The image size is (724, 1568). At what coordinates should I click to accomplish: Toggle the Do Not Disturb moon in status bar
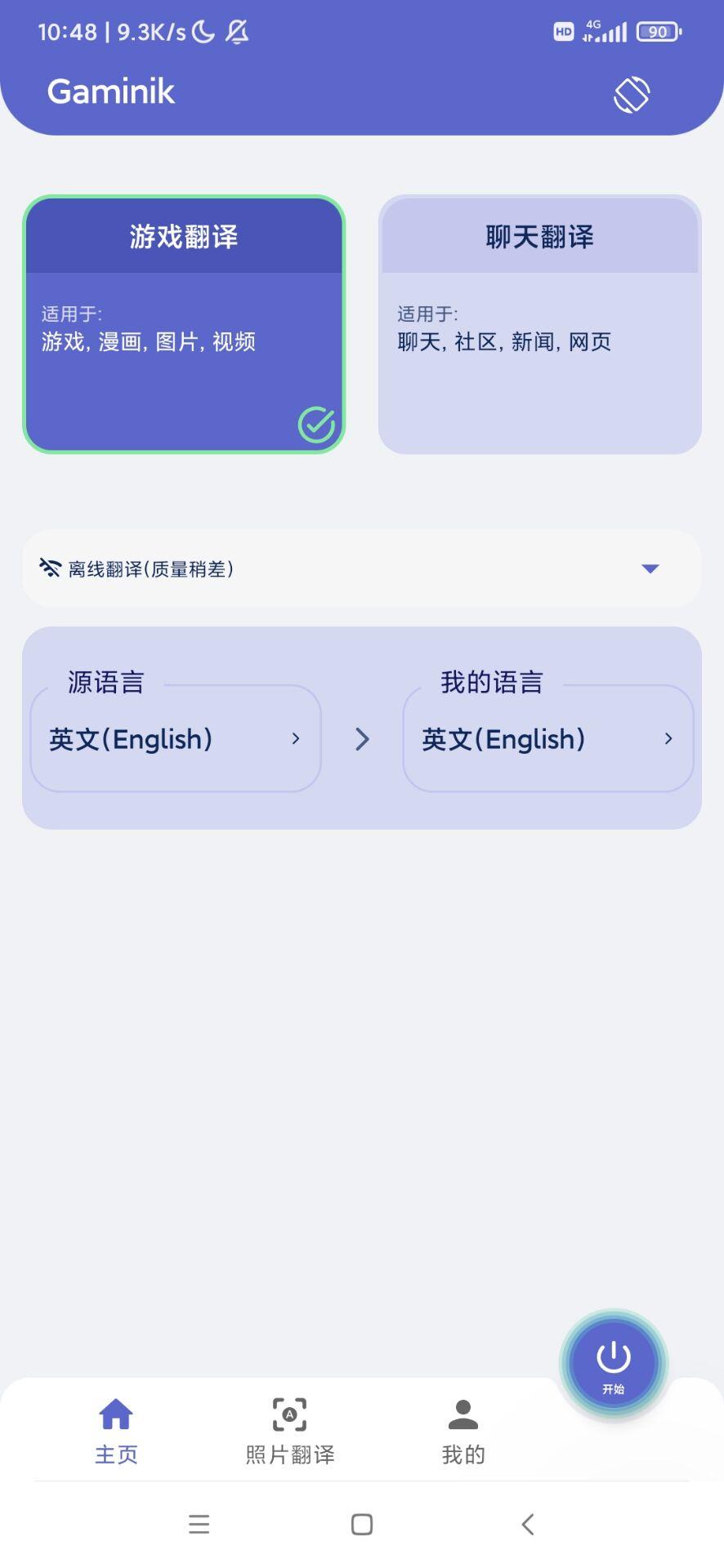click(201, 32)
